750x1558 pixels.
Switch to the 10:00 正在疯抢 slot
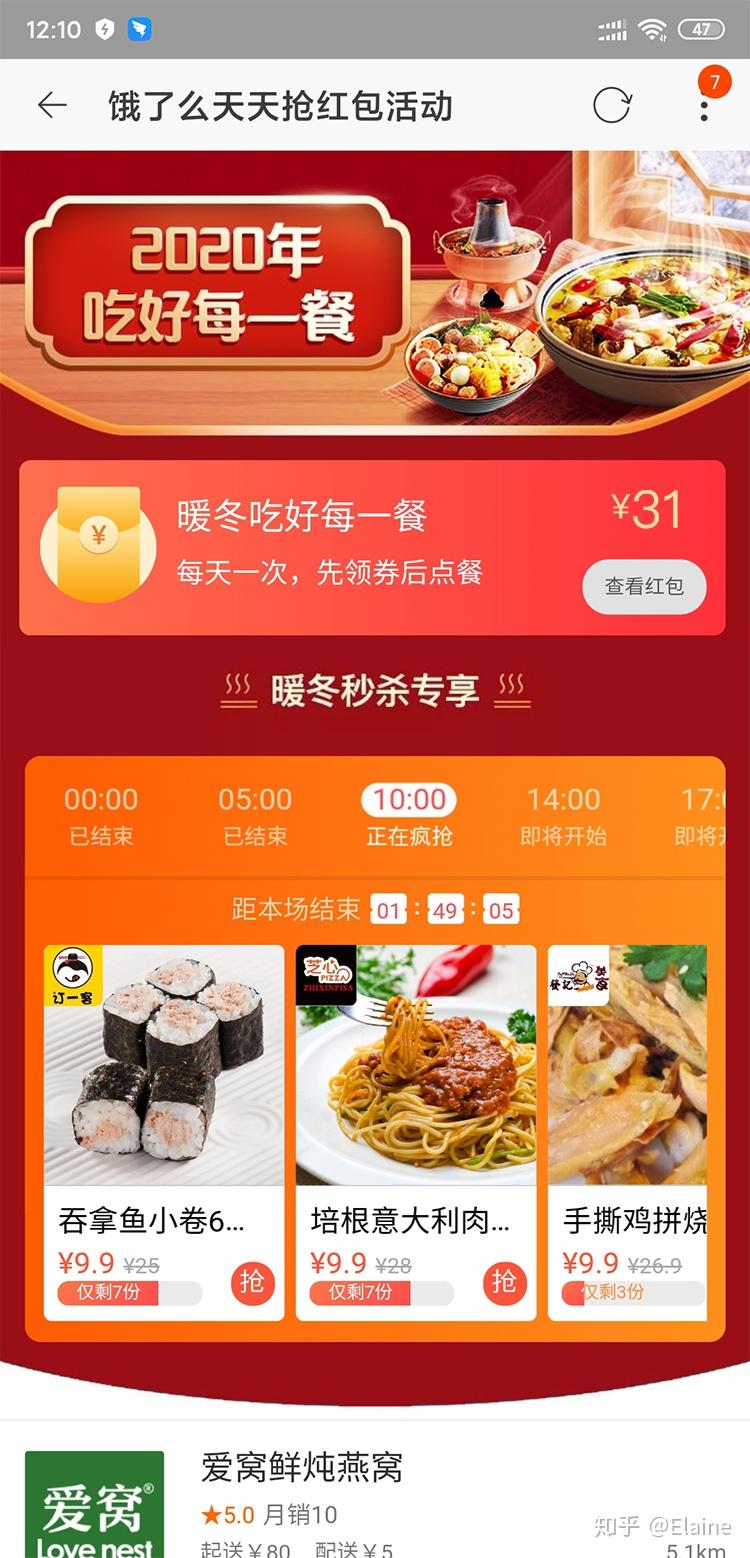(409, 815)
